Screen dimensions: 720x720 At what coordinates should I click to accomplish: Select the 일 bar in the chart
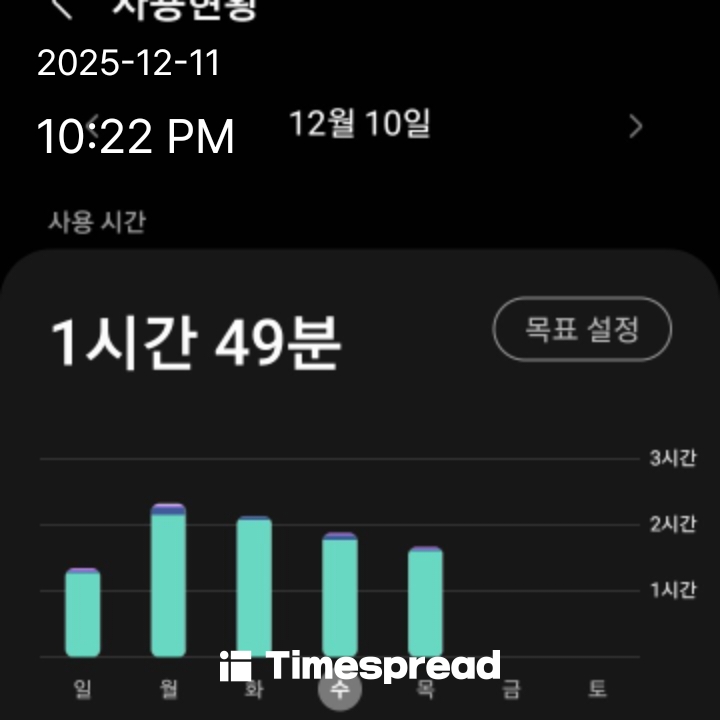(82, 612)
